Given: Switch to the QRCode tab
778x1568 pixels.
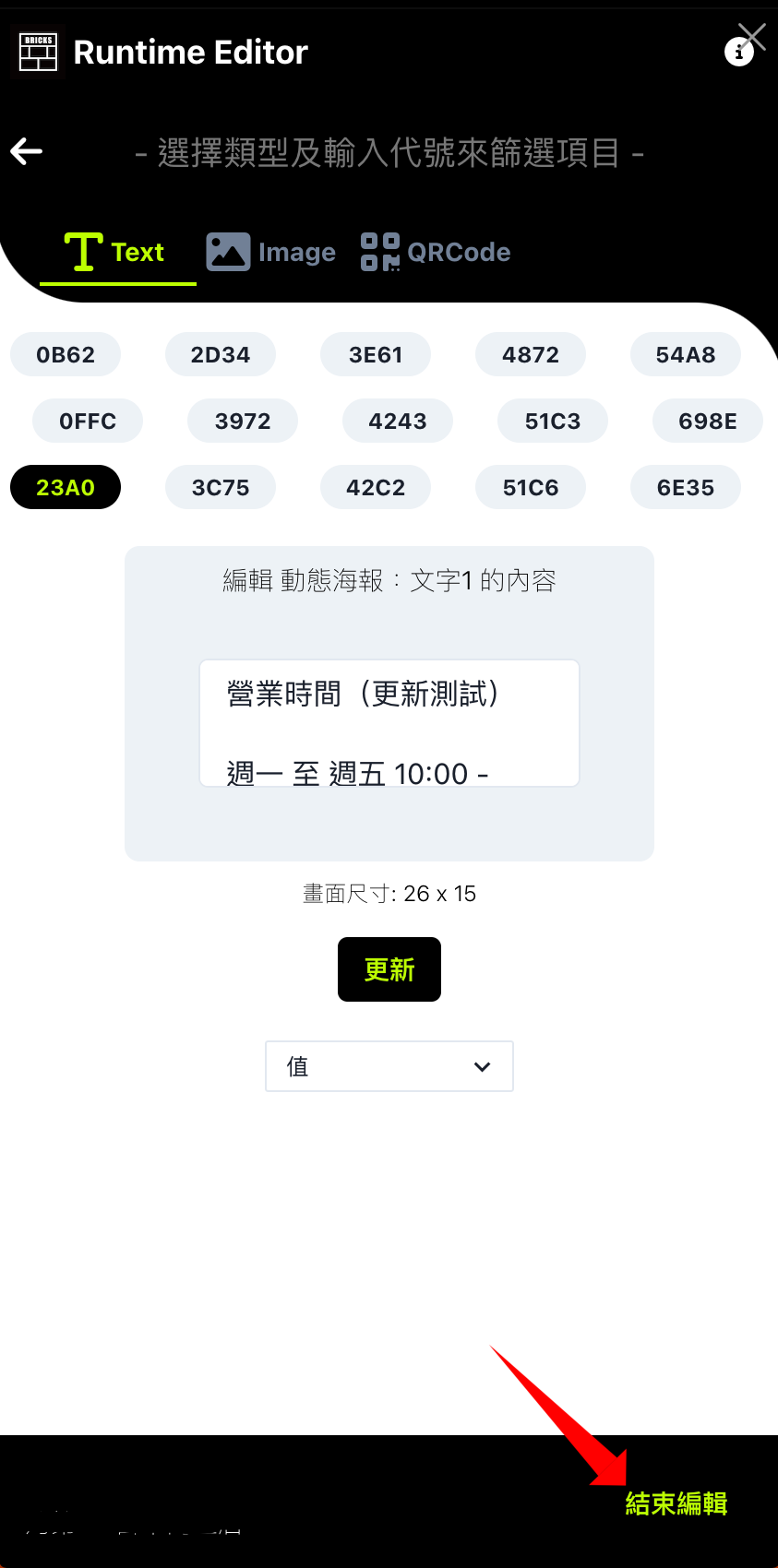Looking at the screenshot, I should 436,252.
